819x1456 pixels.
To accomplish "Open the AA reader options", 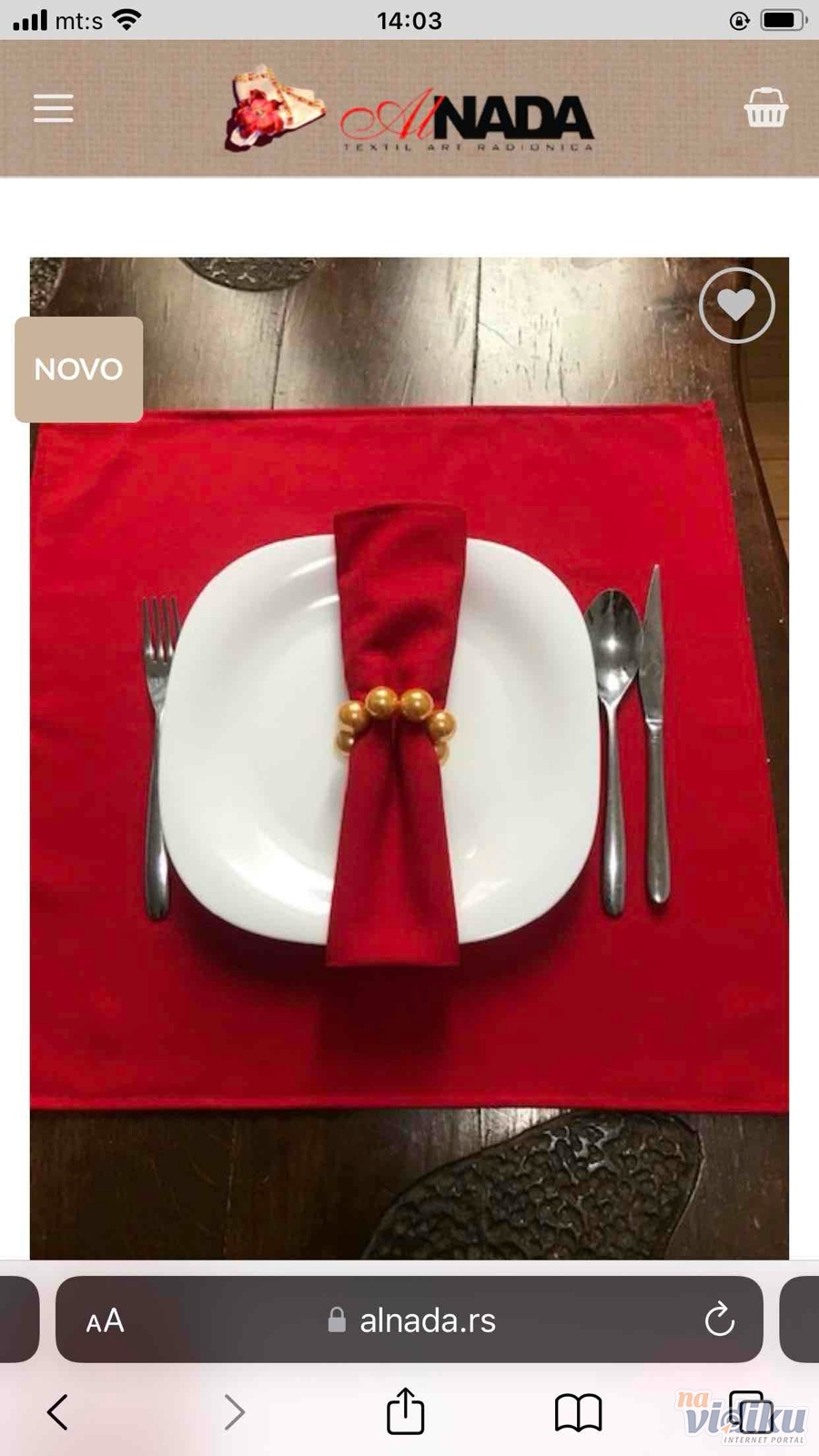I will (105, 1320).
